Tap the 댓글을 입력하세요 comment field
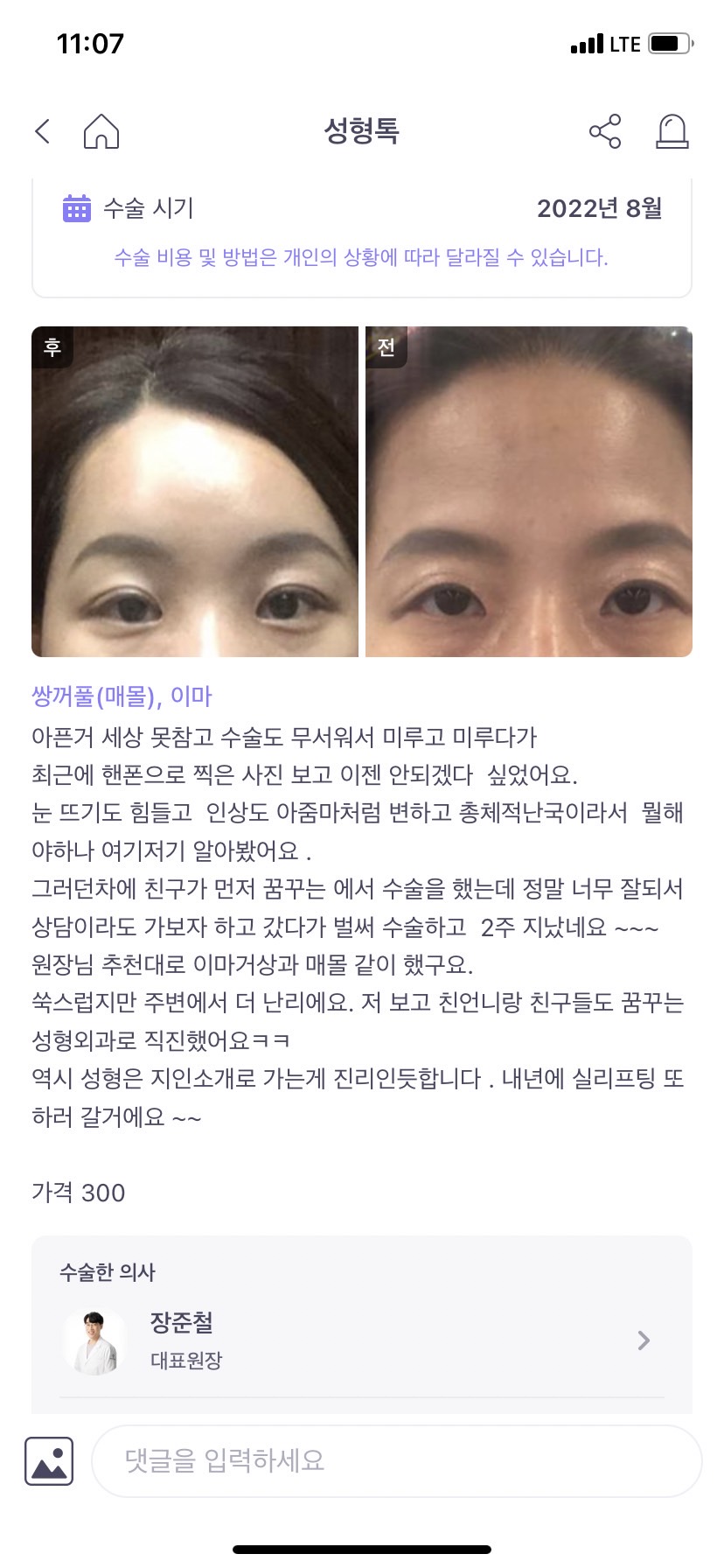The image size is (724, 1568). tap(397, 1460)
